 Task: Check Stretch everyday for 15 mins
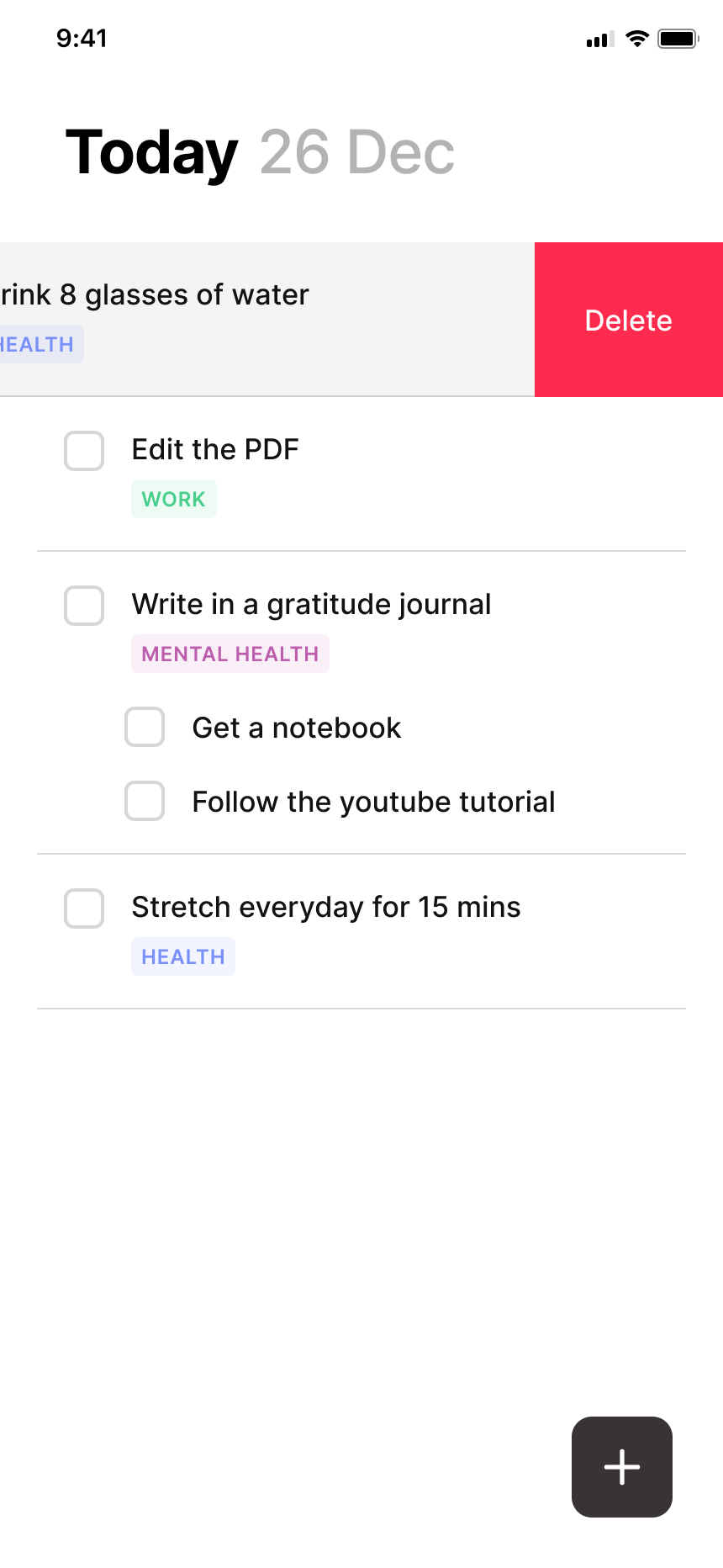click(84, 908)
